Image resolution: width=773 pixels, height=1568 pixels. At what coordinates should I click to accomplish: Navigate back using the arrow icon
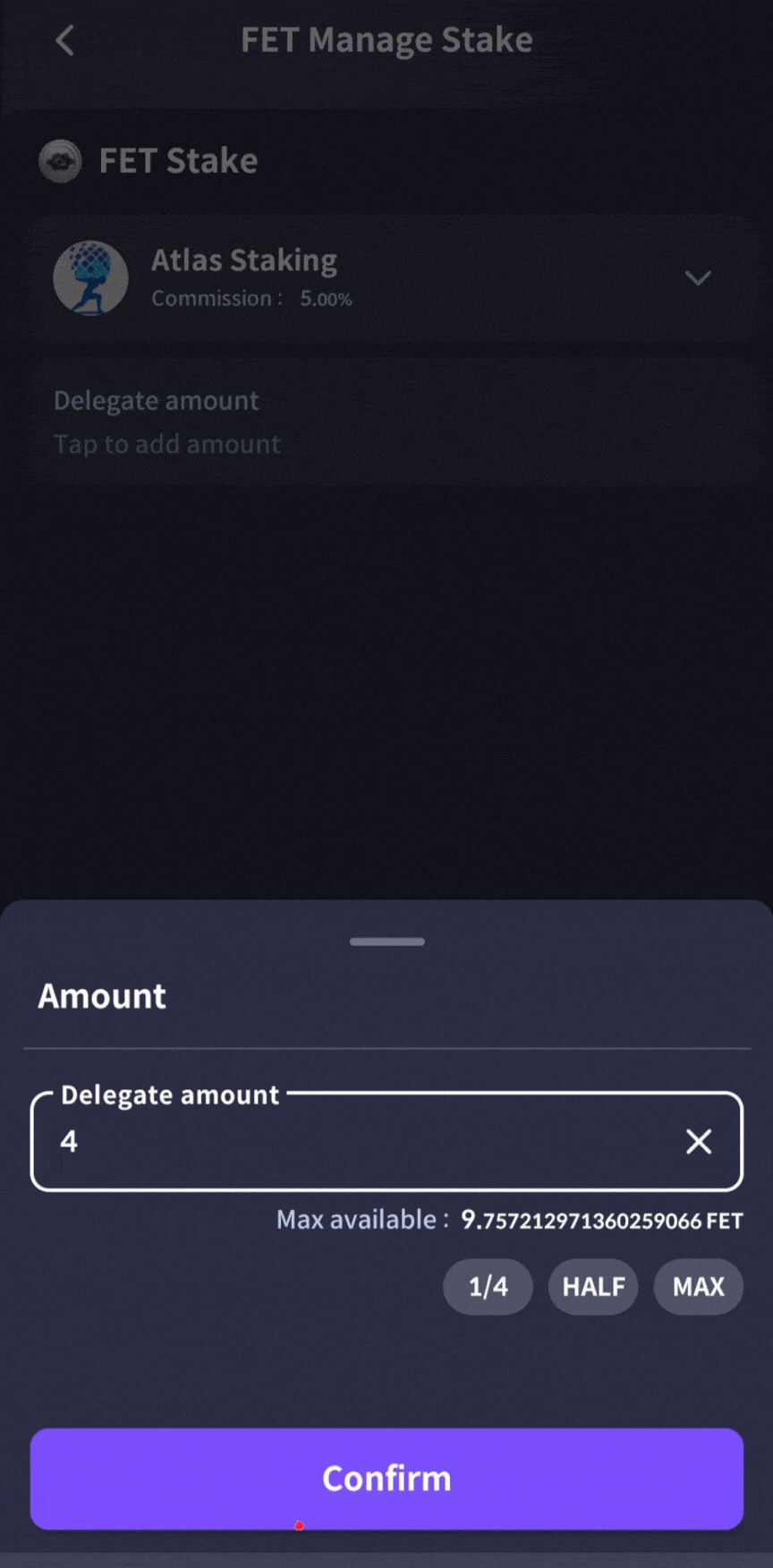(64, 40)
